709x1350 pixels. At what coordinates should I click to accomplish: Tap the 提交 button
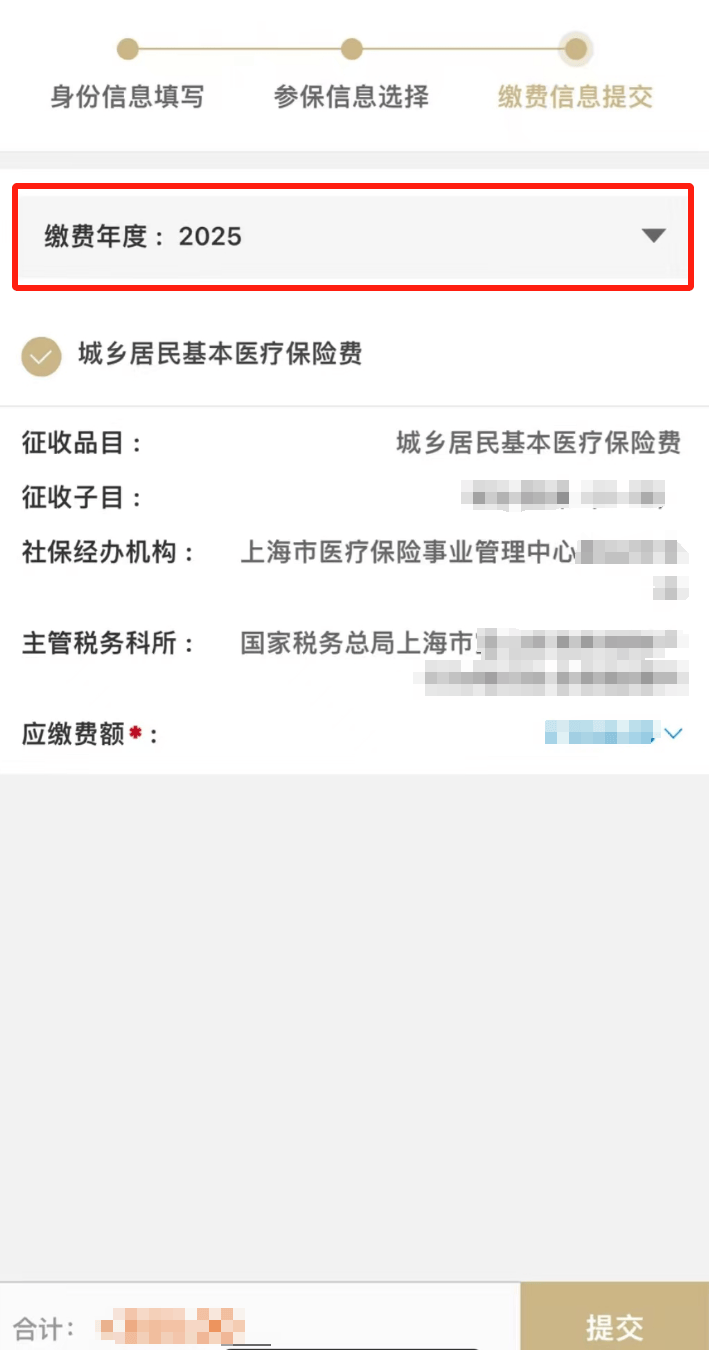(x=614, y=1326)
